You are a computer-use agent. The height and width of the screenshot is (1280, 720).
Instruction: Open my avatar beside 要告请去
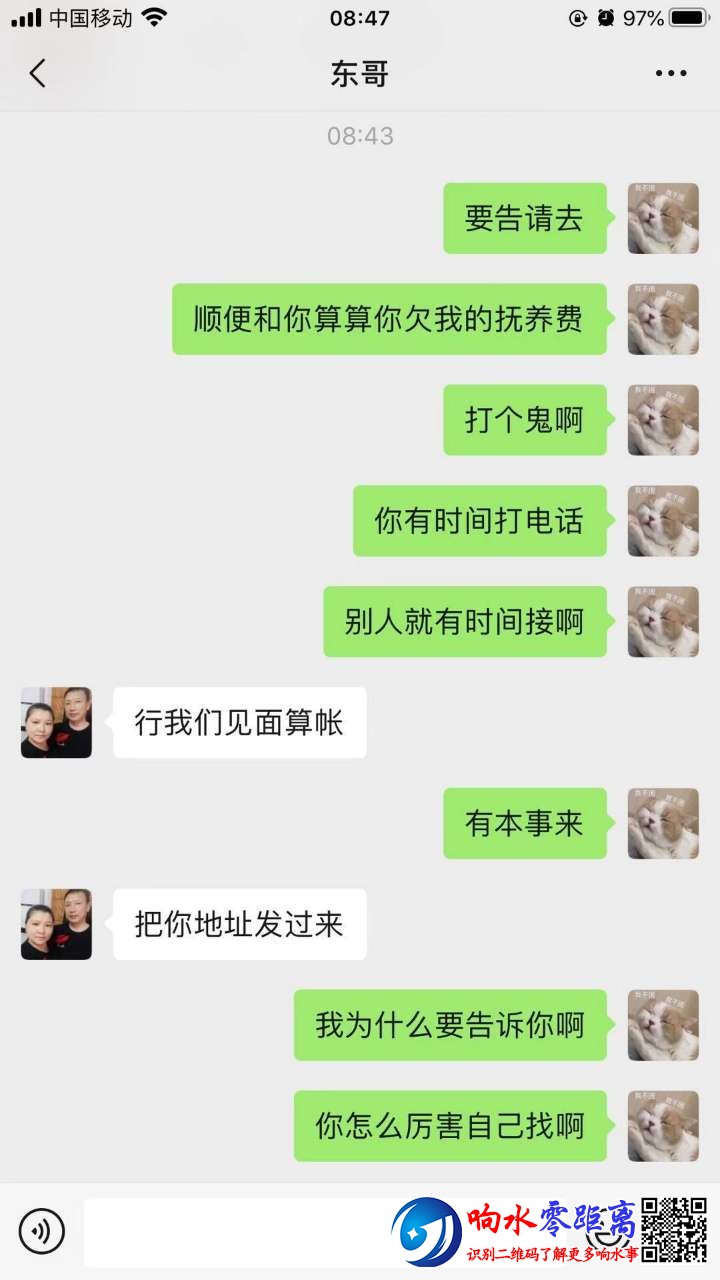[x=663, y=218]
